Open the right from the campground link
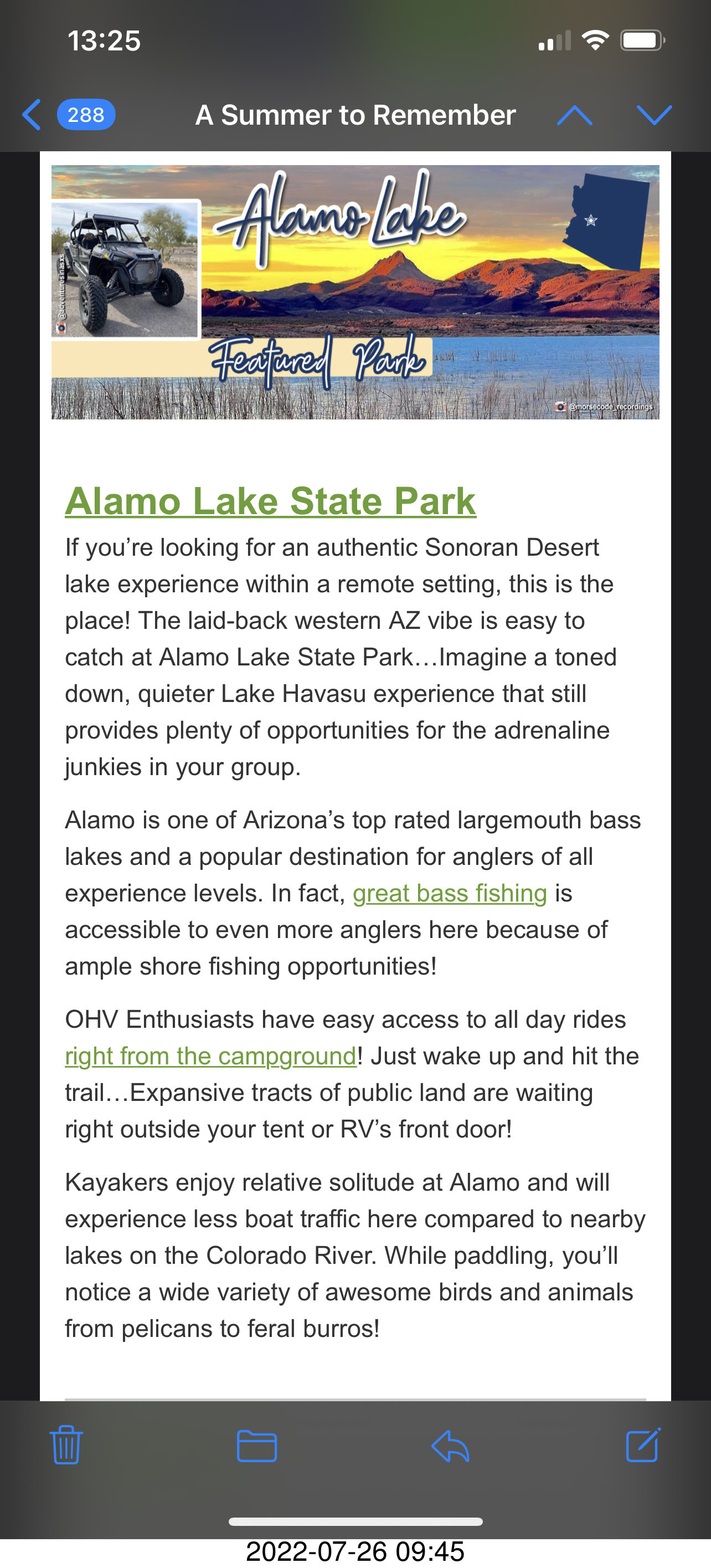Viewport: 711px width, 1568px height. pyautogui.click(x=210, y=1057)
